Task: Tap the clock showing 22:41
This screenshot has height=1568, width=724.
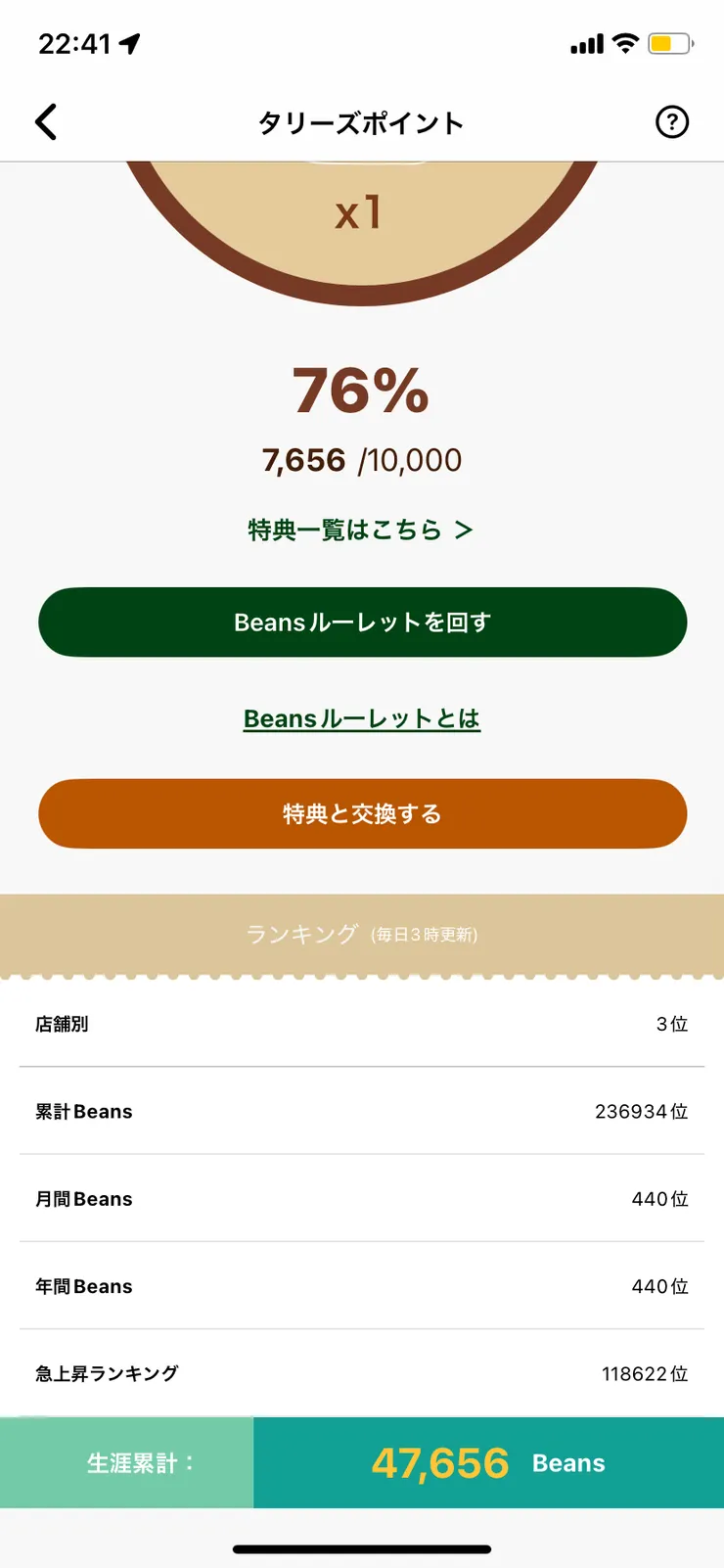Action: 68,43
